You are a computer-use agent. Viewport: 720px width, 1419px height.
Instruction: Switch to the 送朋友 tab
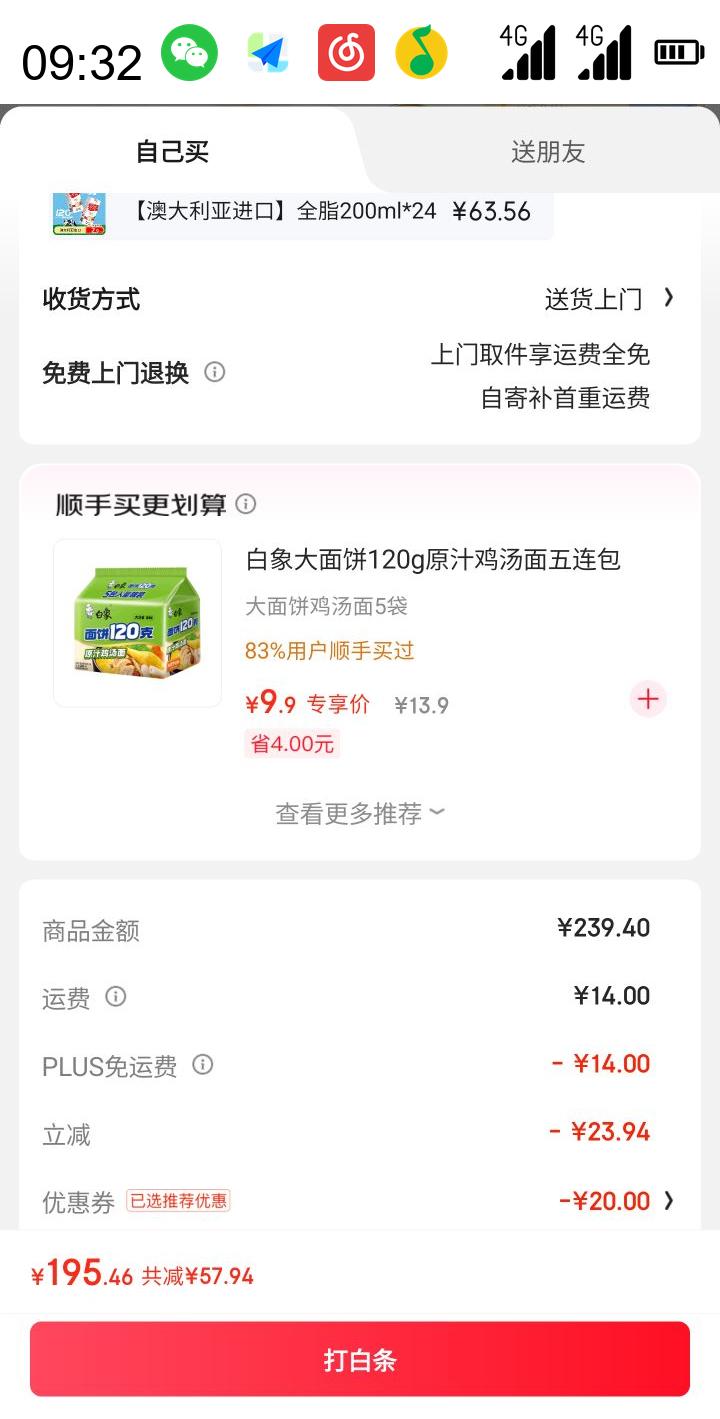[547, 152]
